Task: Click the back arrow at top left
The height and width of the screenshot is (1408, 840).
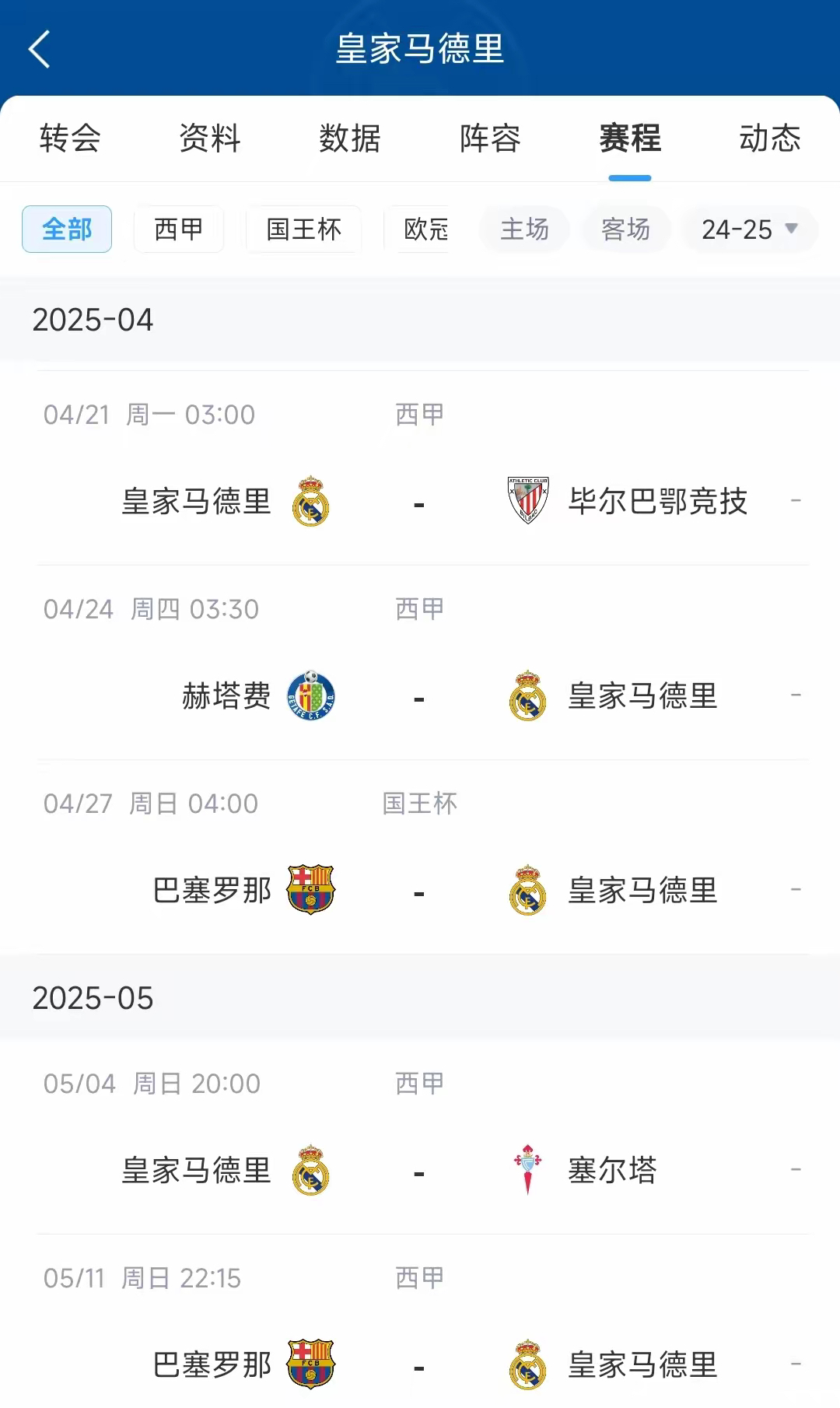Action: tap(37, 48)
